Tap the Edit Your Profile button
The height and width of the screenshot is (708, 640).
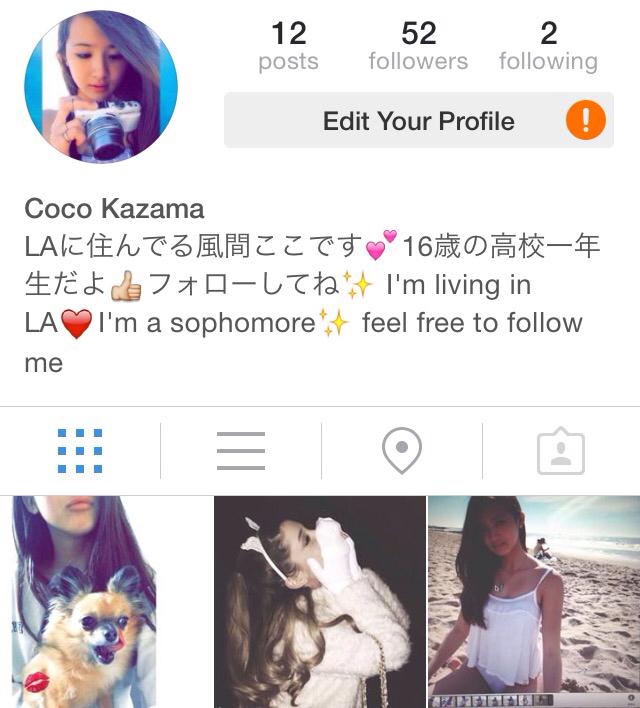(418, 121)
